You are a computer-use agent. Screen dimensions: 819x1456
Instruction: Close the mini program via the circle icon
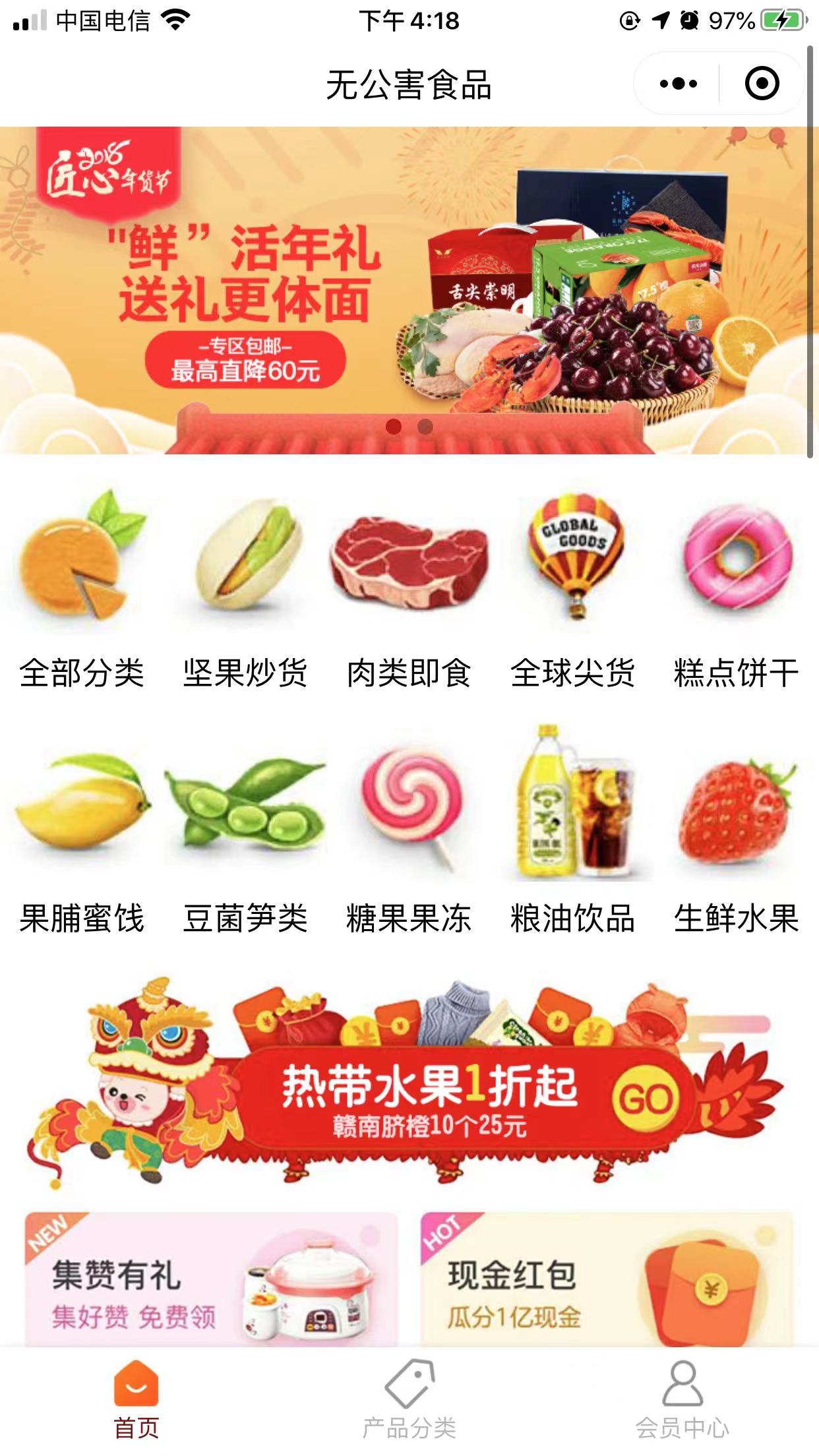(x=762, y=84)
